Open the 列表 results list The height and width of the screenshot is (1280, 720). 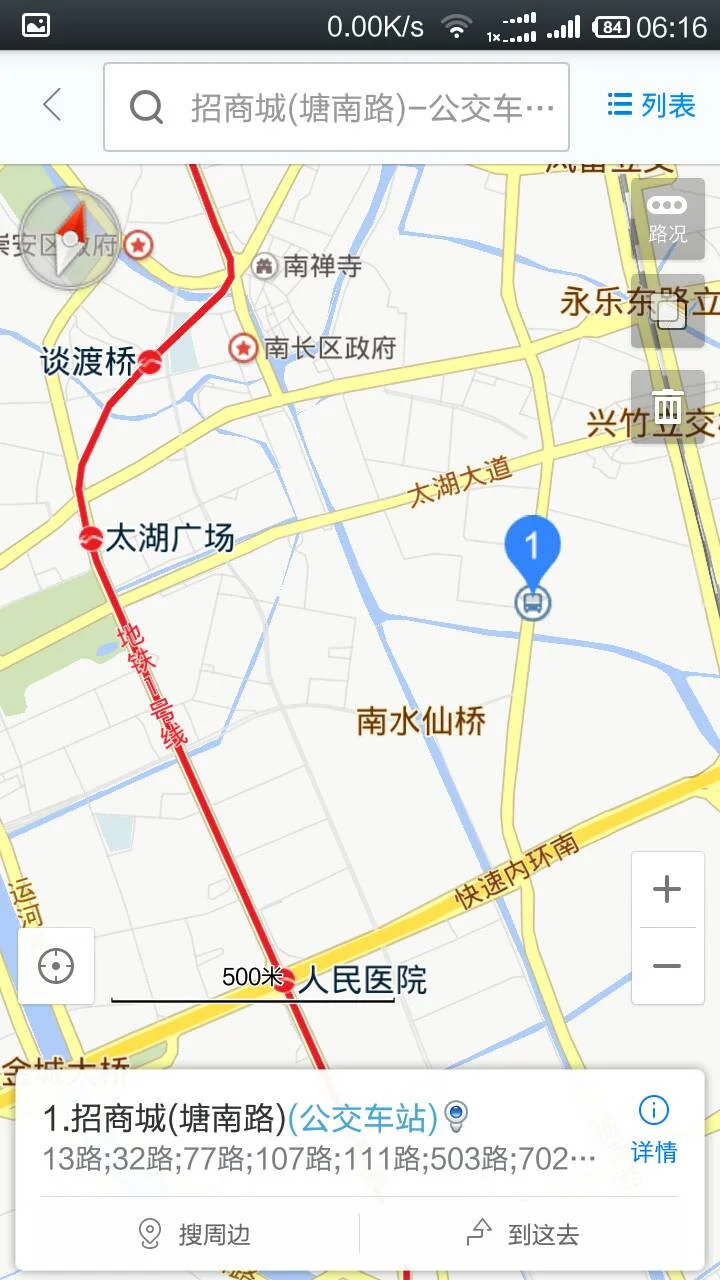click(649, 106)
